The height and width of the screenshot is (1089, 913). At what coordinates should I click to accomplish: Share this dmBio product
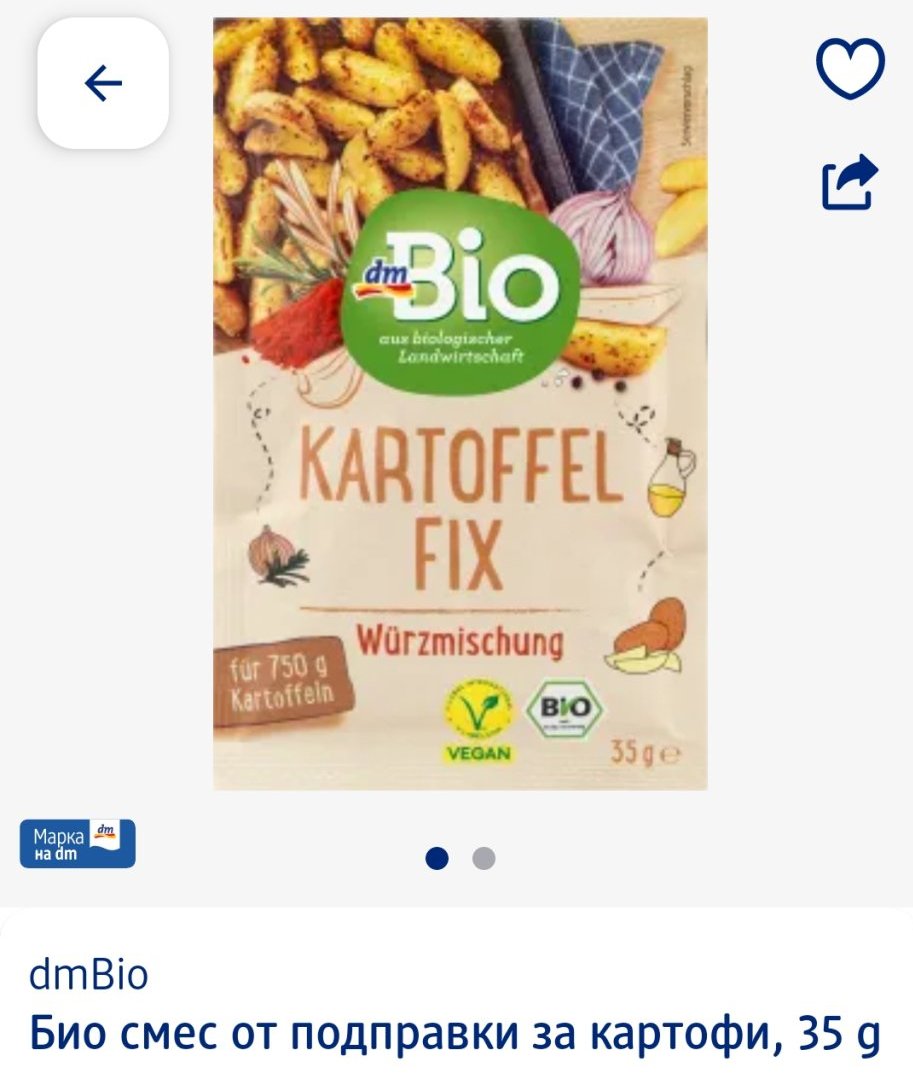point(850,183)
